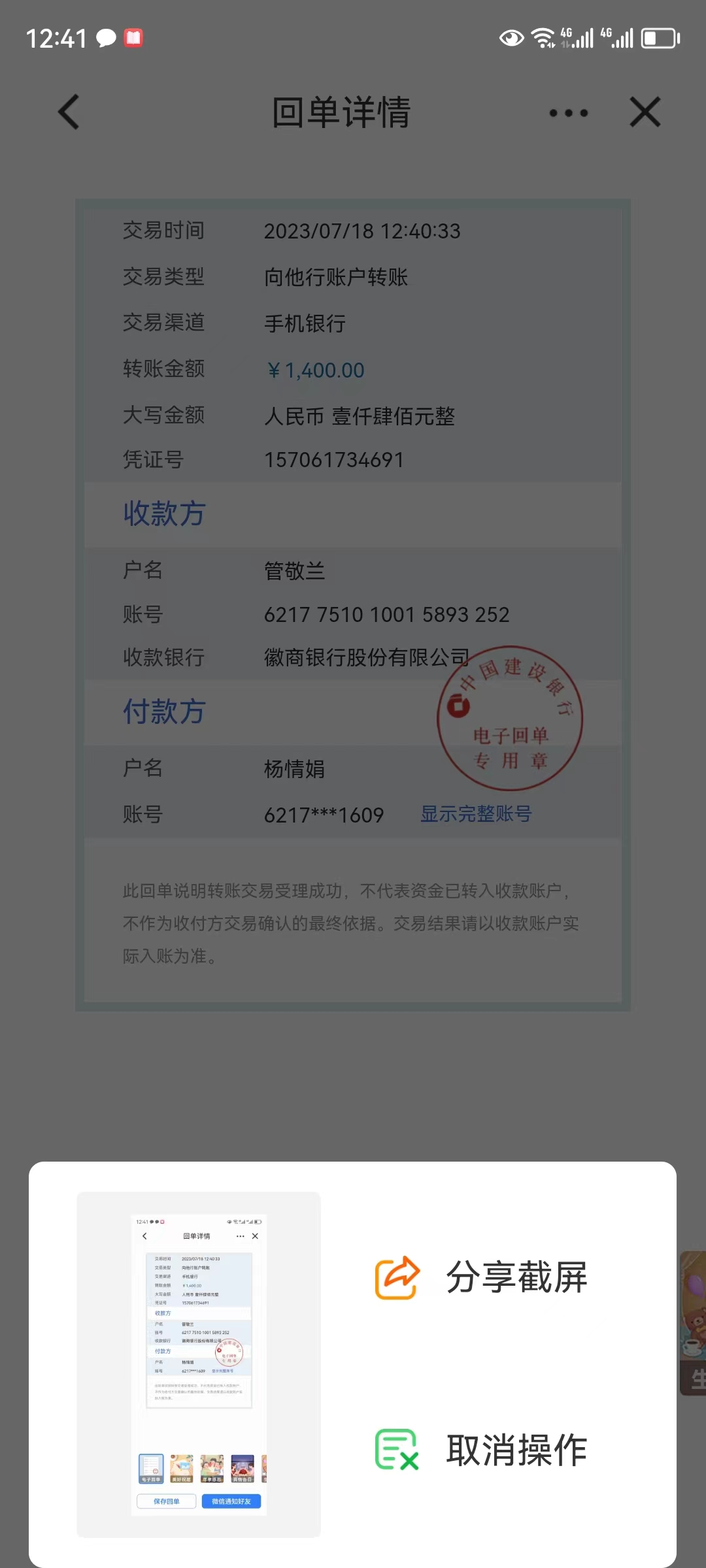Screen dimensions: 706x1568
Task: Go back from 回单详情 page
Action: (69, 112)
